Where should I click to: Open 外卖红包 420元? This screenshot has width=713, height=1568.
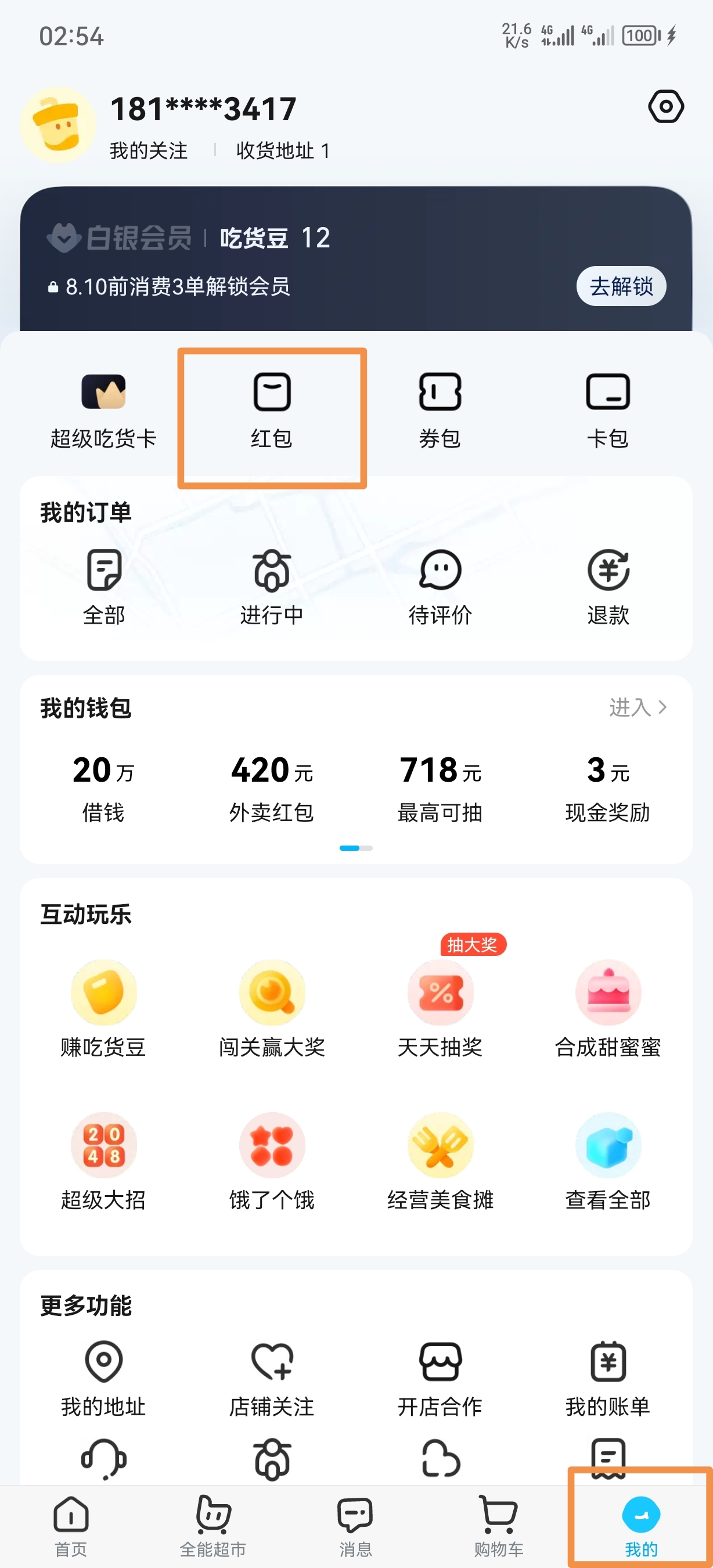click(x=272, y=787)
